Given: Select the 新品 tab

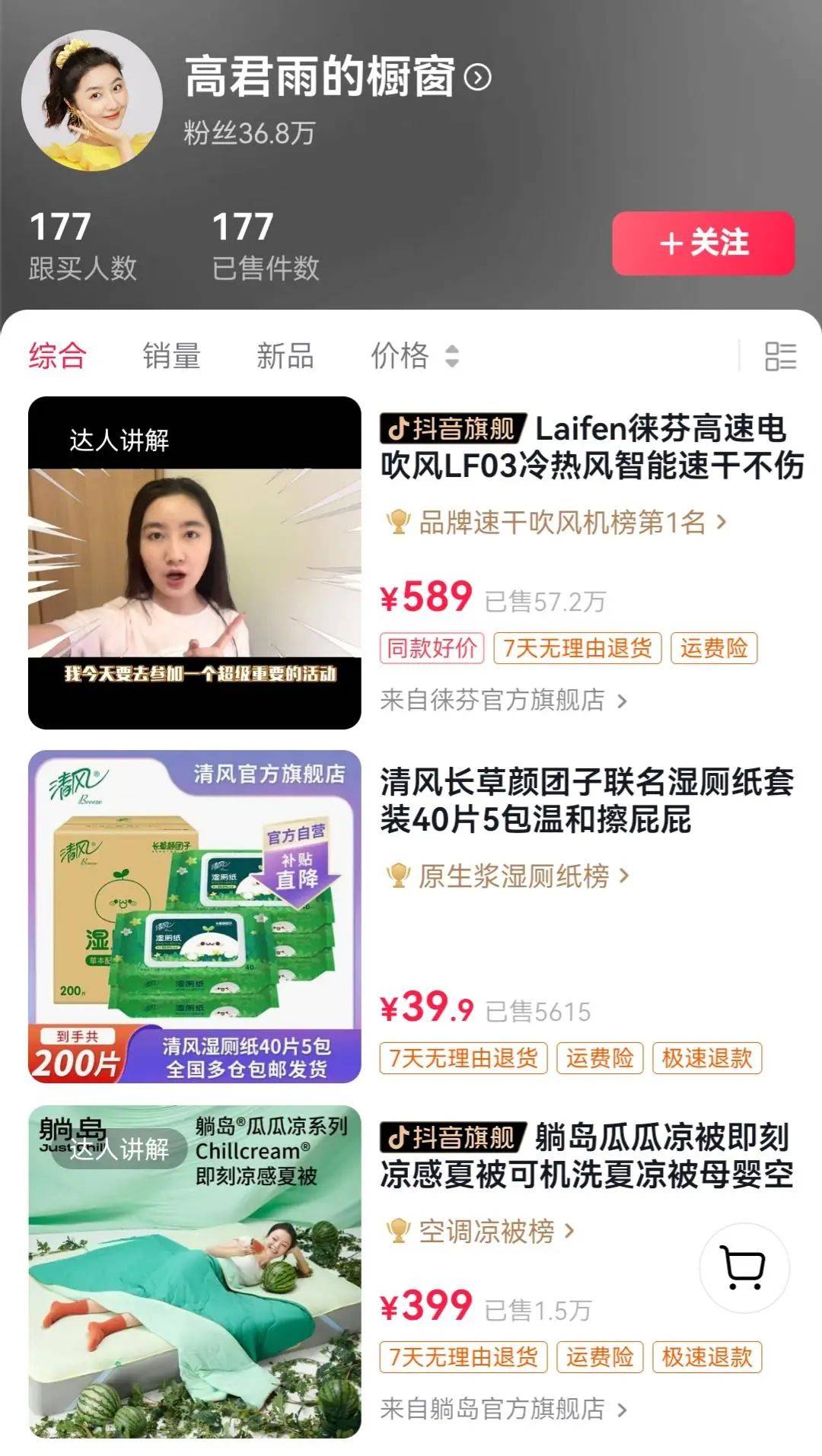Looking at the screenshot, I should [x=285, y=356].
